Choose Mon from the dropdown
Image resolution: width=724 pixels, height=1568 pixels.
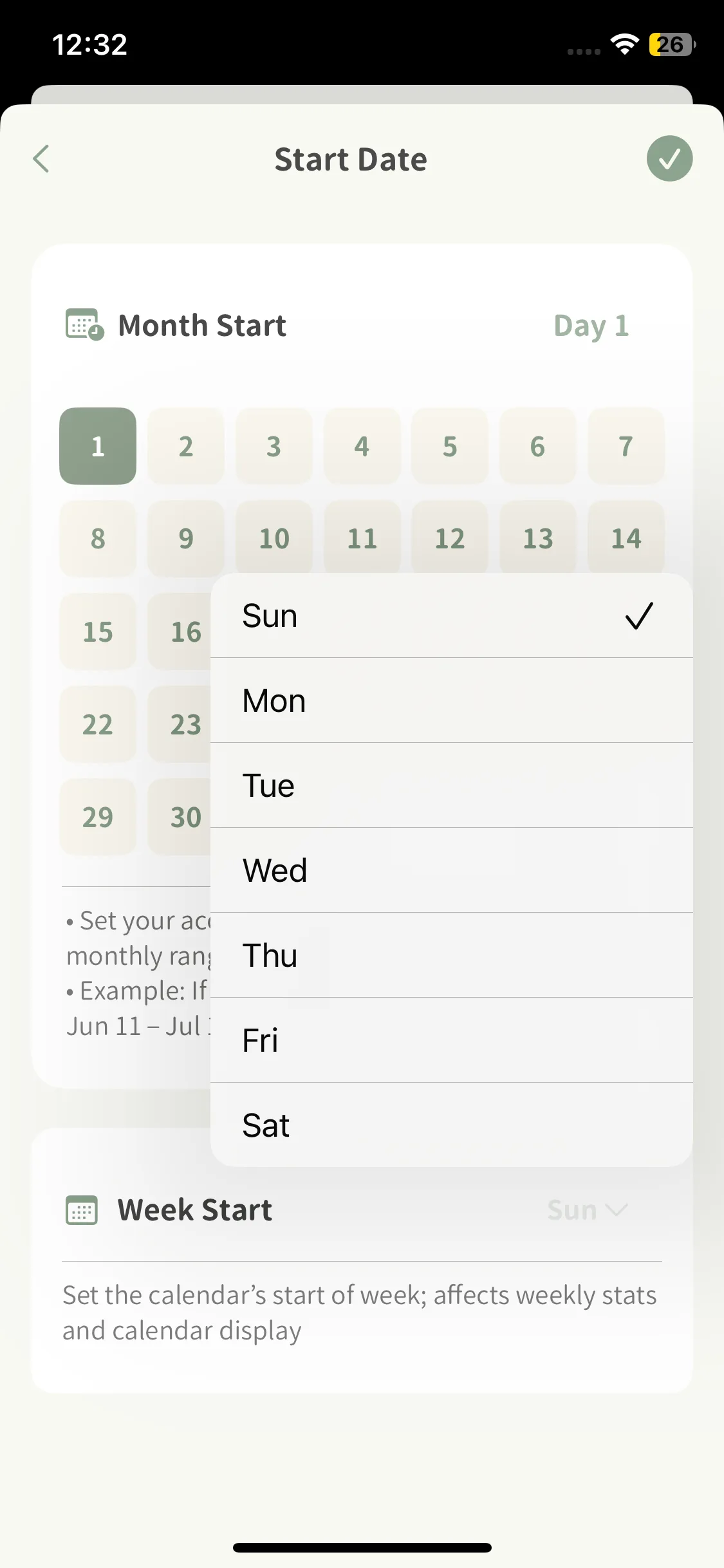point(450,701)
